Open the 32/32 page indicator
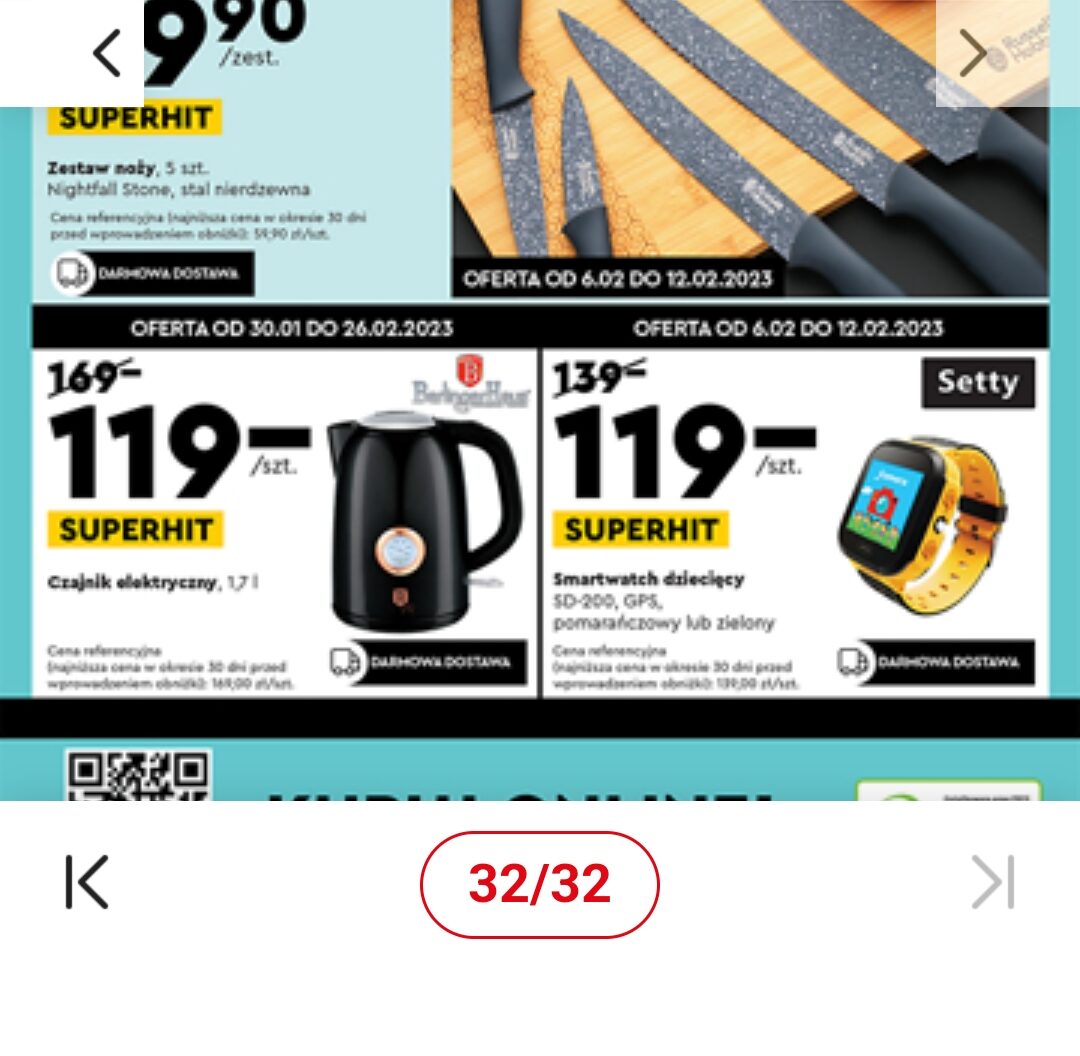1080x1056 pixels. (x=540, y=884)
